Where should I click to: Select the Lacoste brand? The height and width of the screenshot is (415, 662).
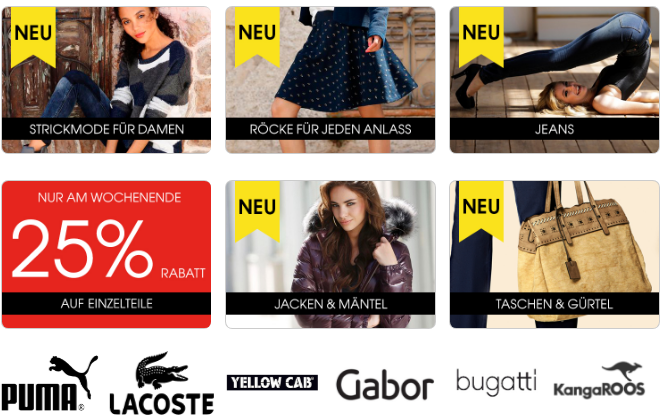(x=161, y=384)
